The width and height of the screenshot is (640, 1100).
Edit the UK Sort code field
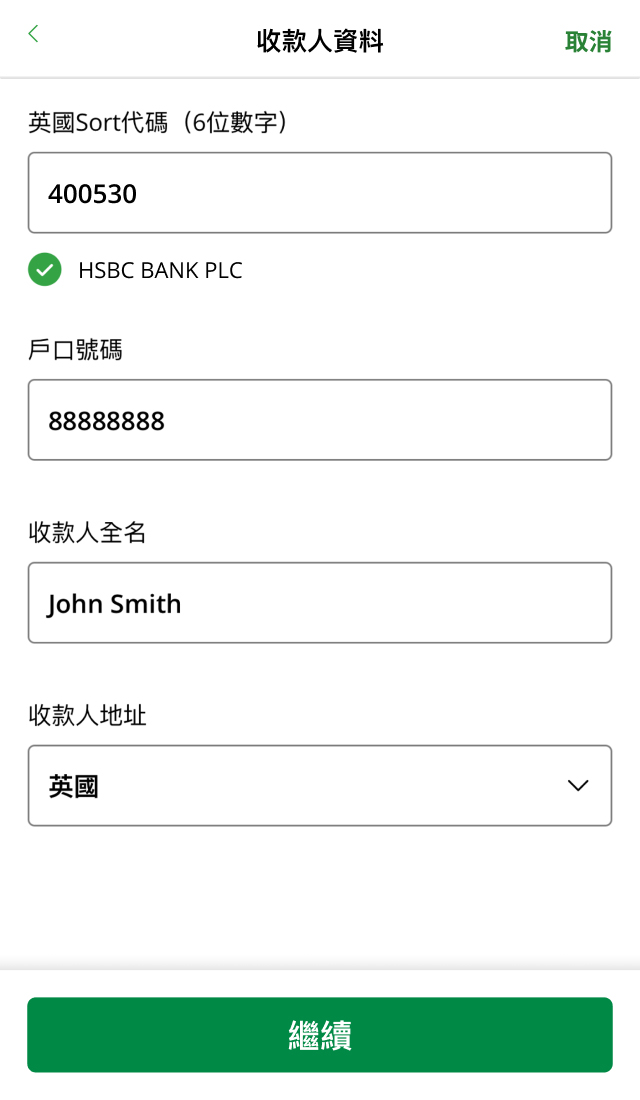320,193
